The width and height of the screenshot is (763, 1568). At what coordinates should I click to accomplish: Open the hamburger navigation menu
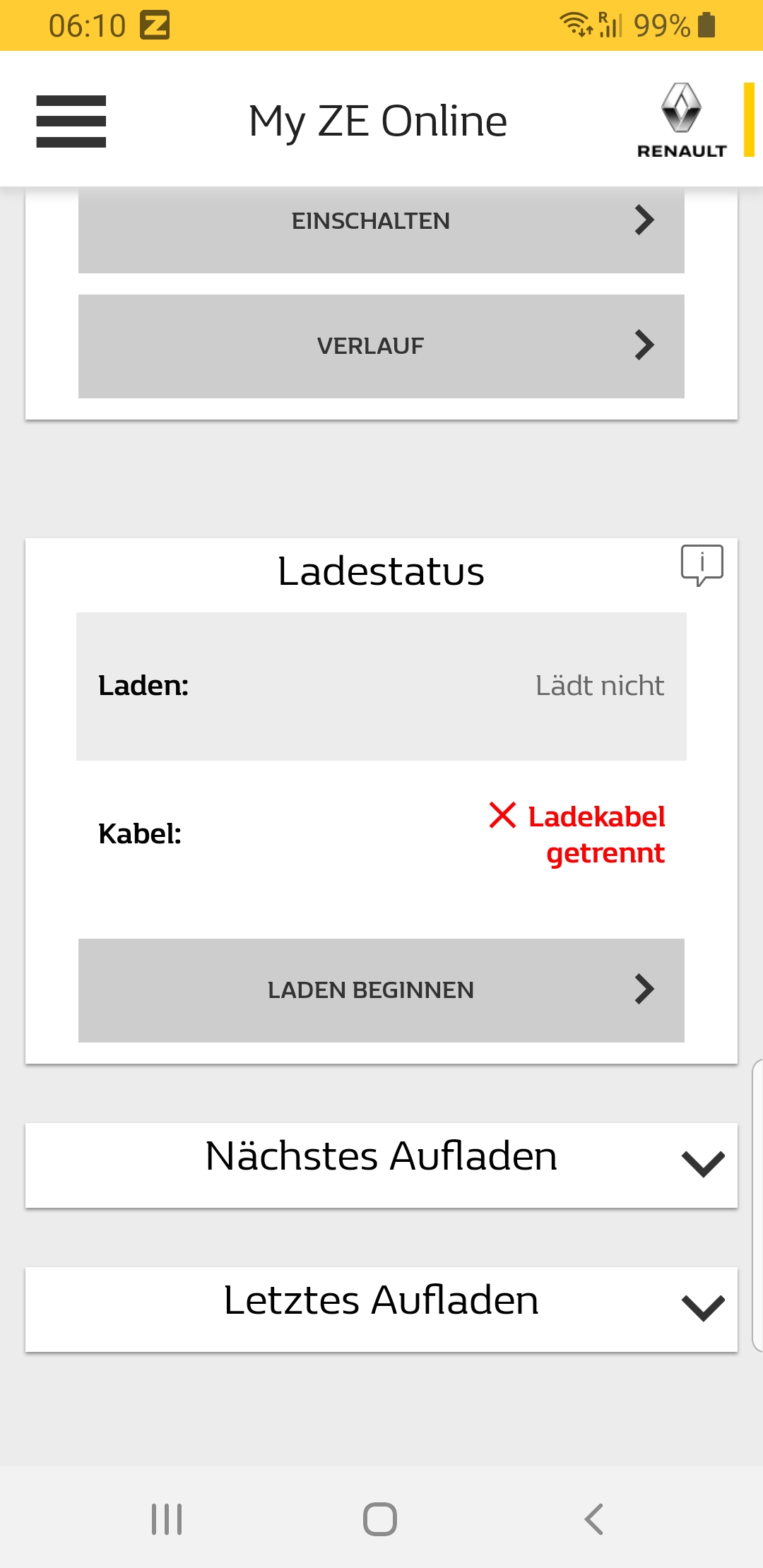click(x=71, y=121)
